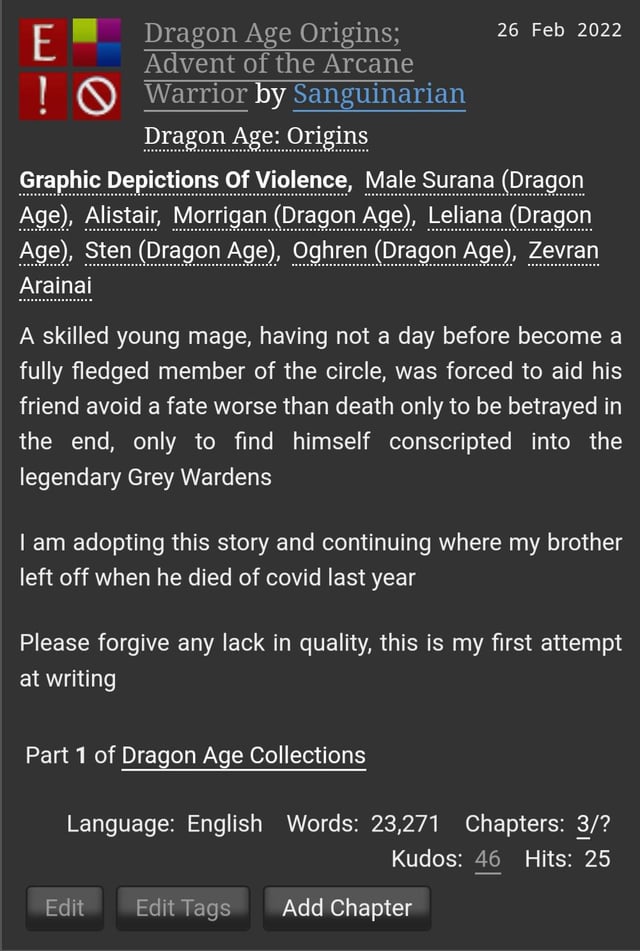Add a new chapter to the work
The height and width of the screenshot is (951, 640).
point(346,908)
